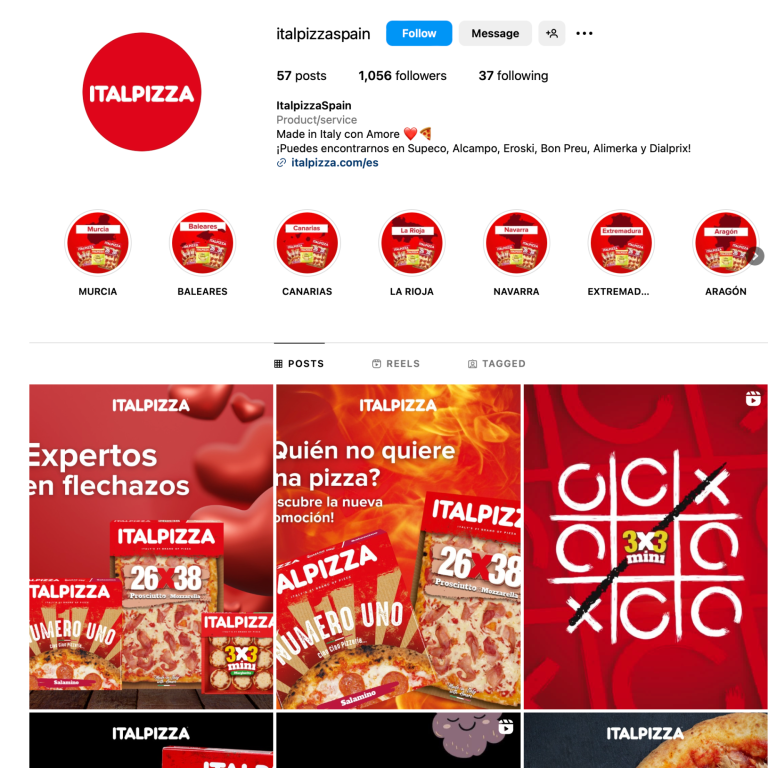
Task: View the 37 following list
Action: coord(513,76)
